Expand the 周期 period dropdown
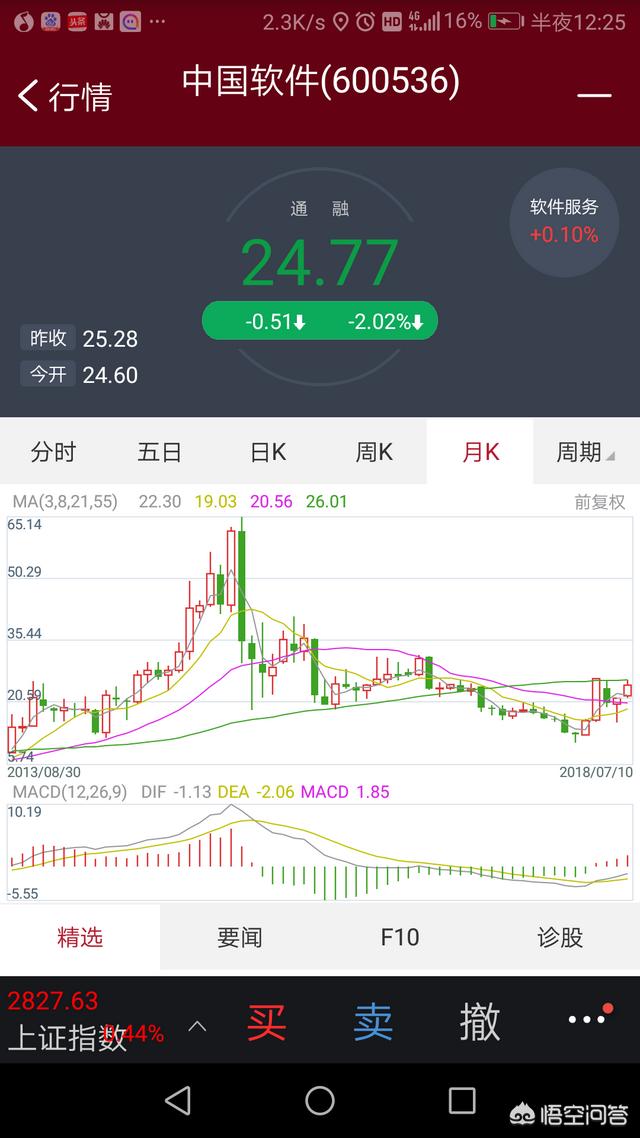640x1138 pixels. coord(585,452)
